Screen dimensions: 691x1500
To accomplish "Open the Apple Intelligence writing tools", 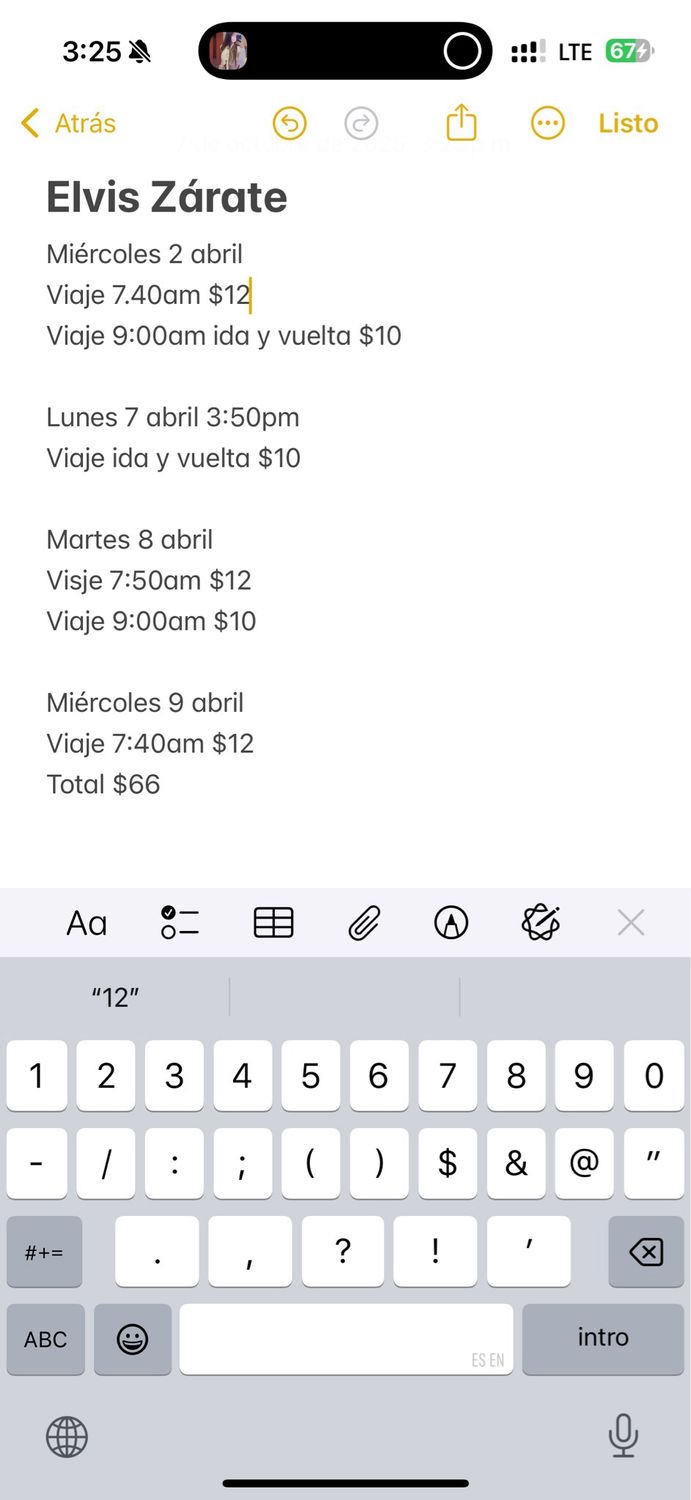I will tap(541, 923).
